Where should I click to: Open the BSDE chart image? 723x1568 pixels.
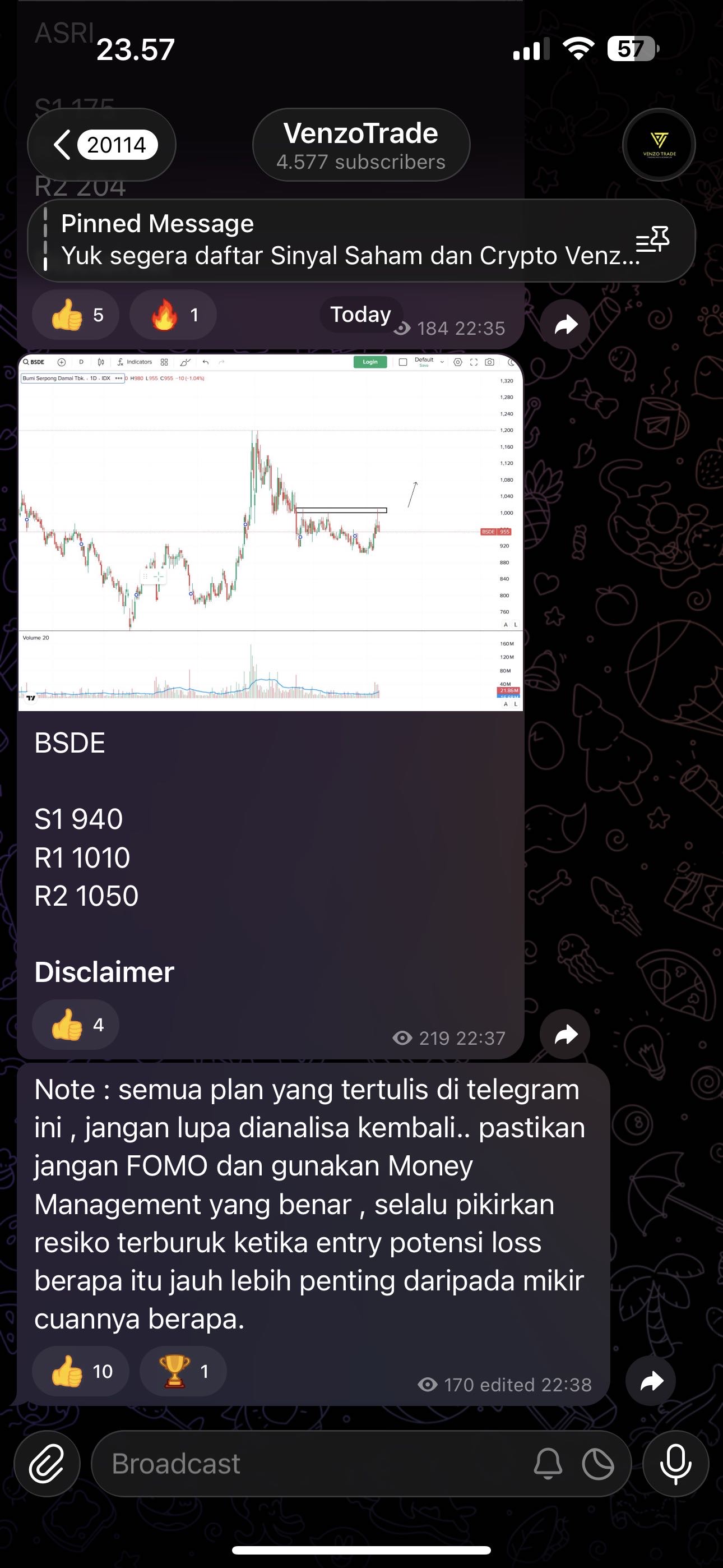click(x=270, y=532)
